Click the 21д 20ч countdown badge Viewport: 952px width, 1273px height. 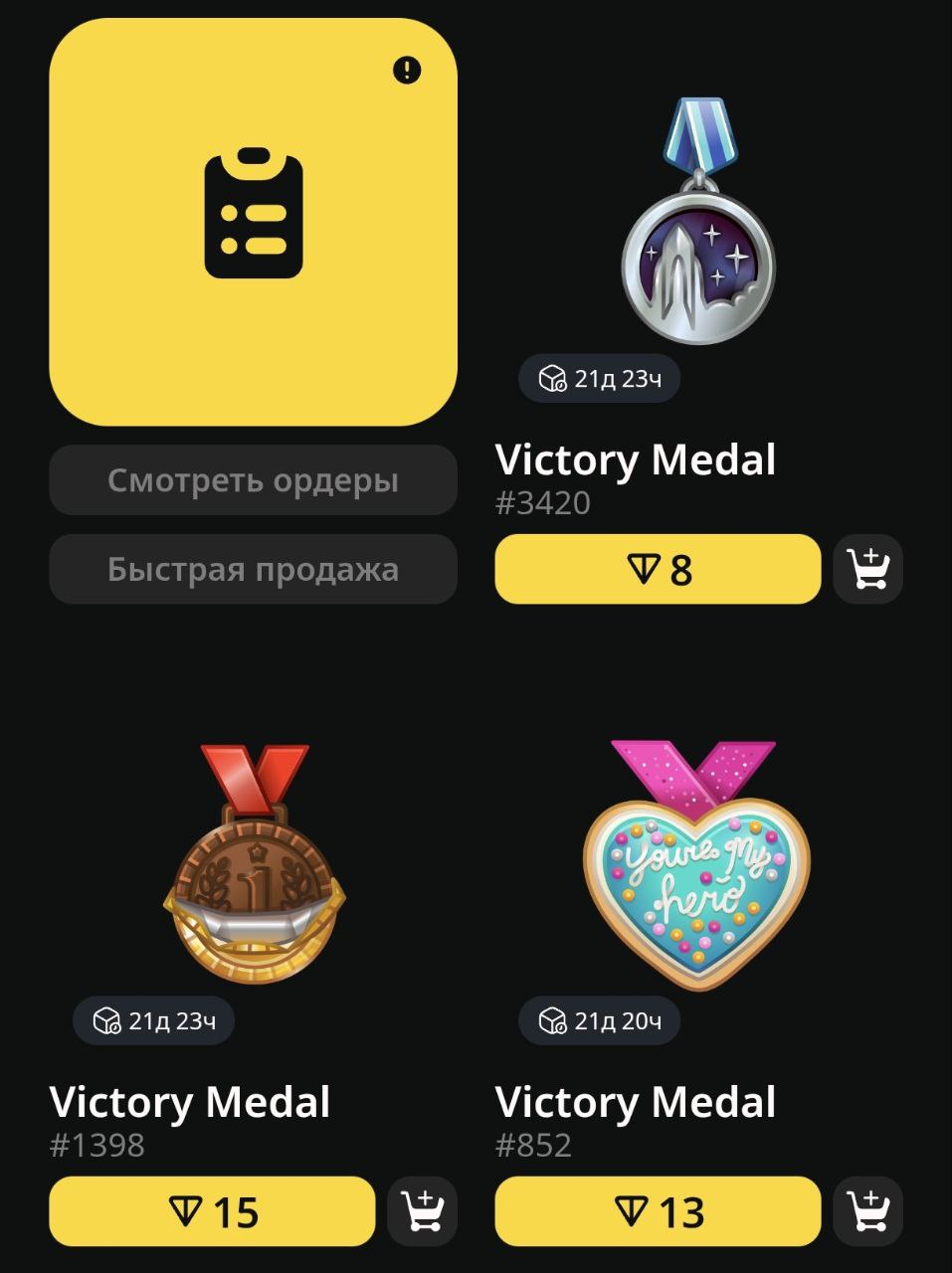(597, 1021)
